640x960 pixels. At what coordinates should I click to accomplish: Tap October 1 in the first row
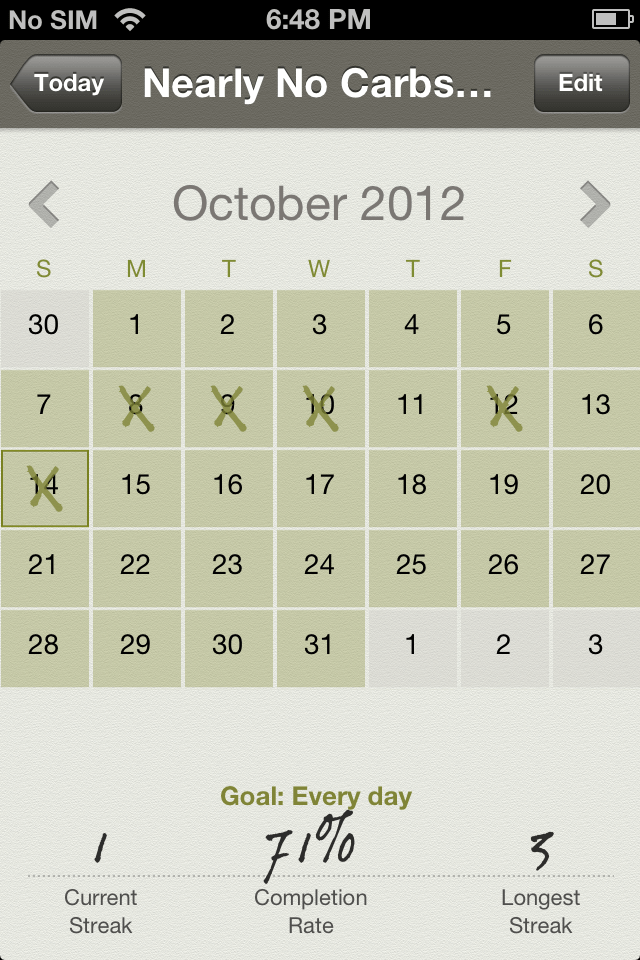point(136,327)
